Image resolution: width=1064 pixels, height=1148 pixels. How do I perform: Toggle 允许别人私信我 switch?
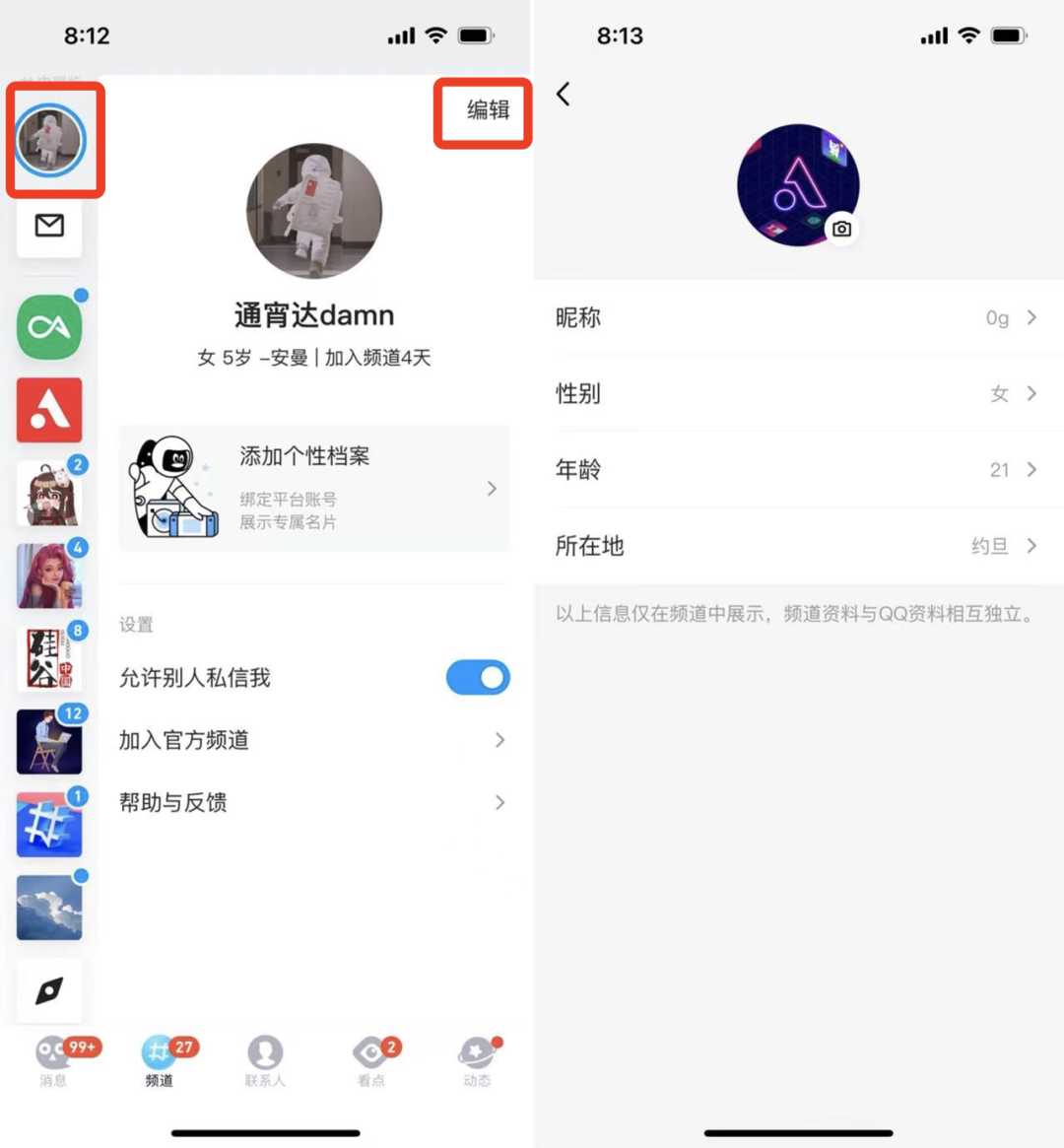coord(478,678)
